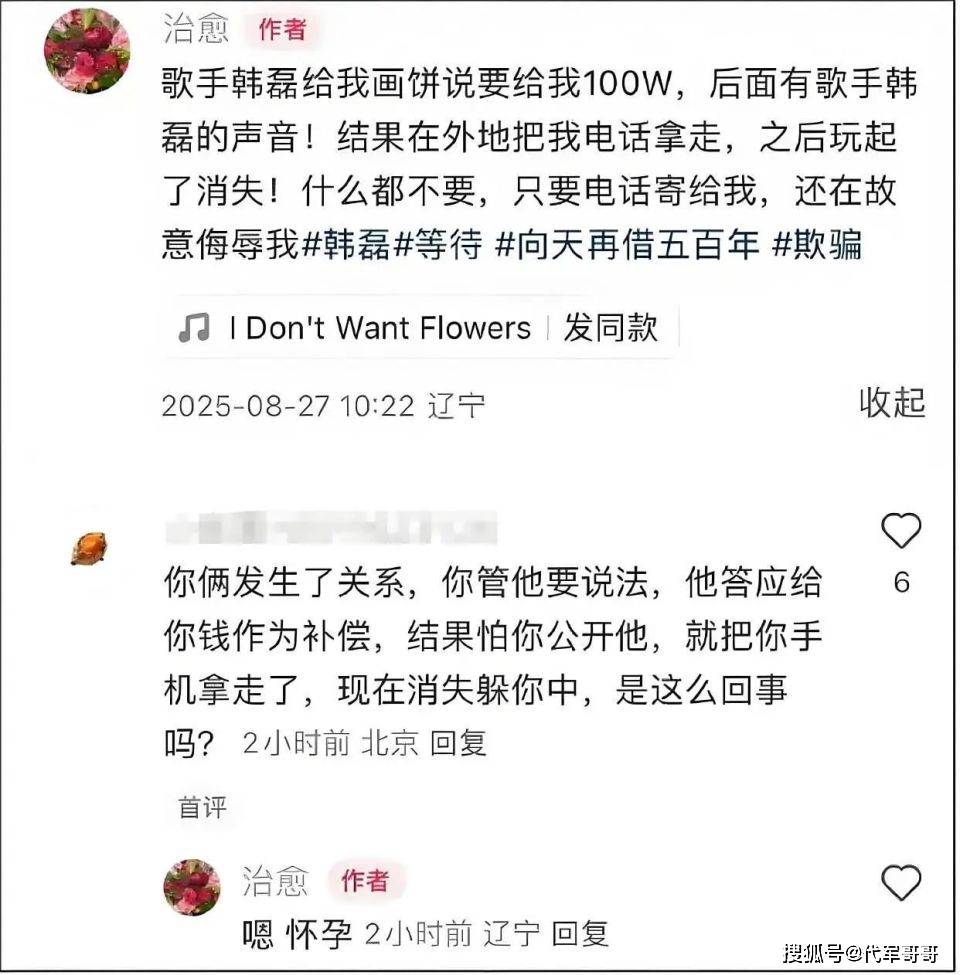
Task: Collapse the post with 收起
Action: click(892, 402)
